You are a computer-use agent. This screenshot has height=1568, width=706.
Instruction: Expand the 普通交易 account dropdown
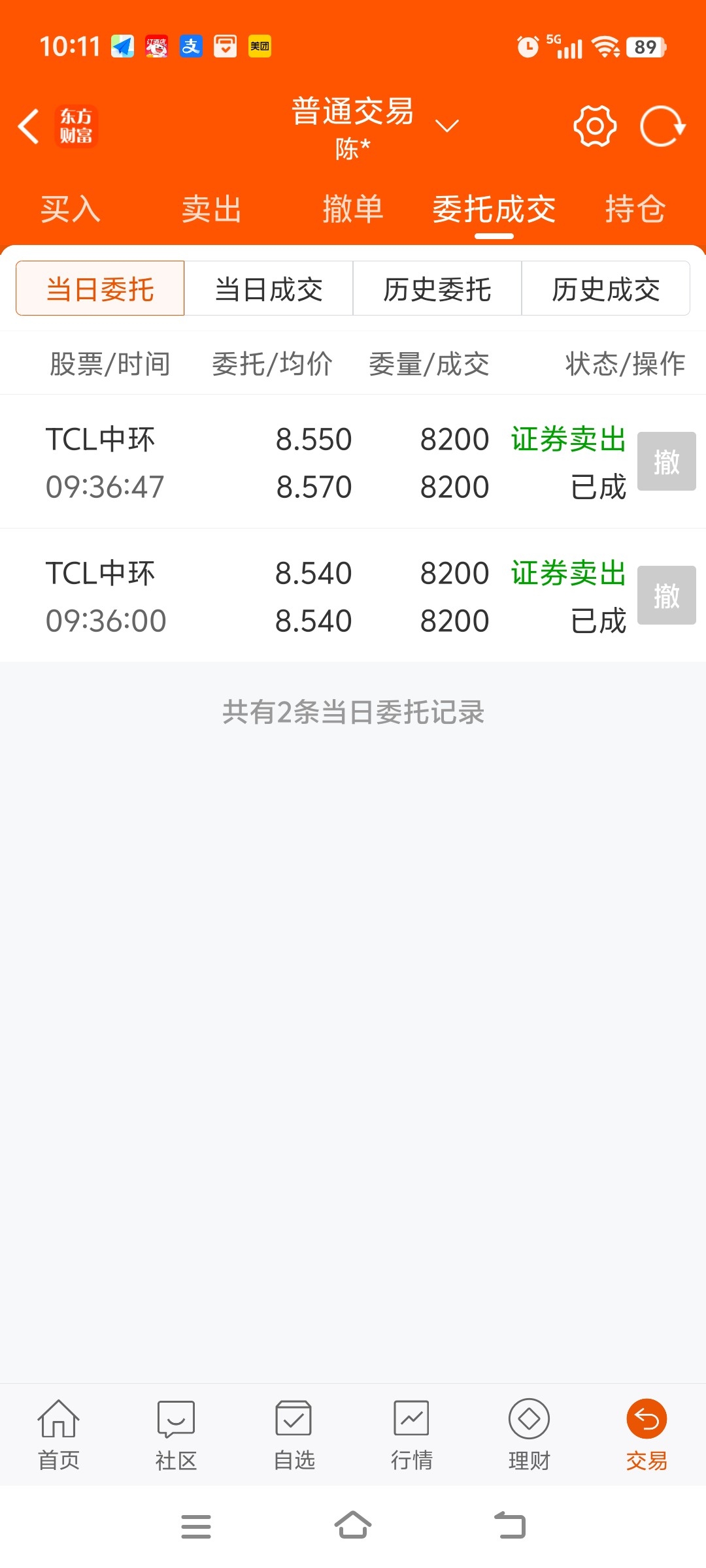447,125
